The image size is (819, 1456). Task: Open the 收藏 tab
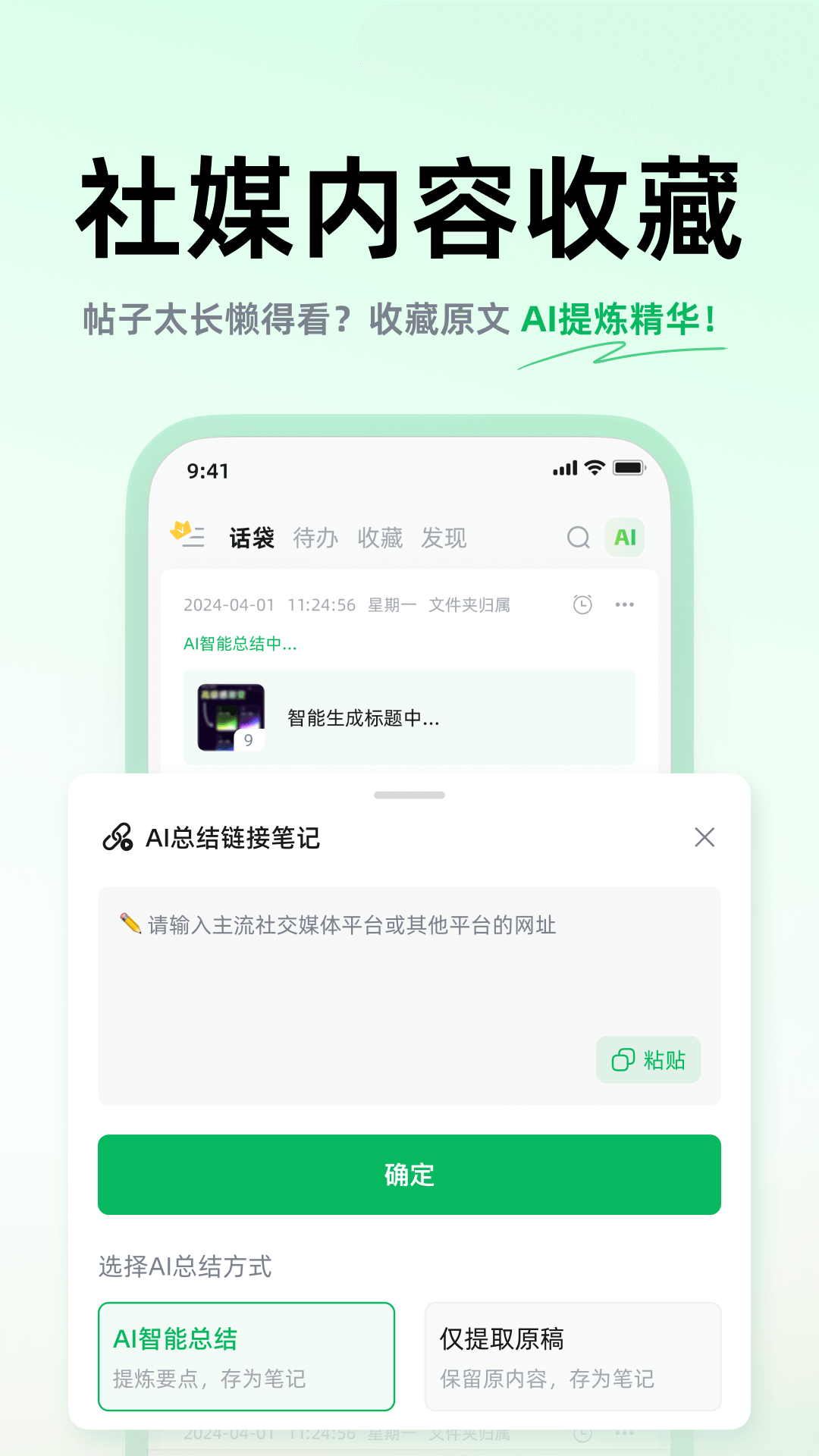381,538
